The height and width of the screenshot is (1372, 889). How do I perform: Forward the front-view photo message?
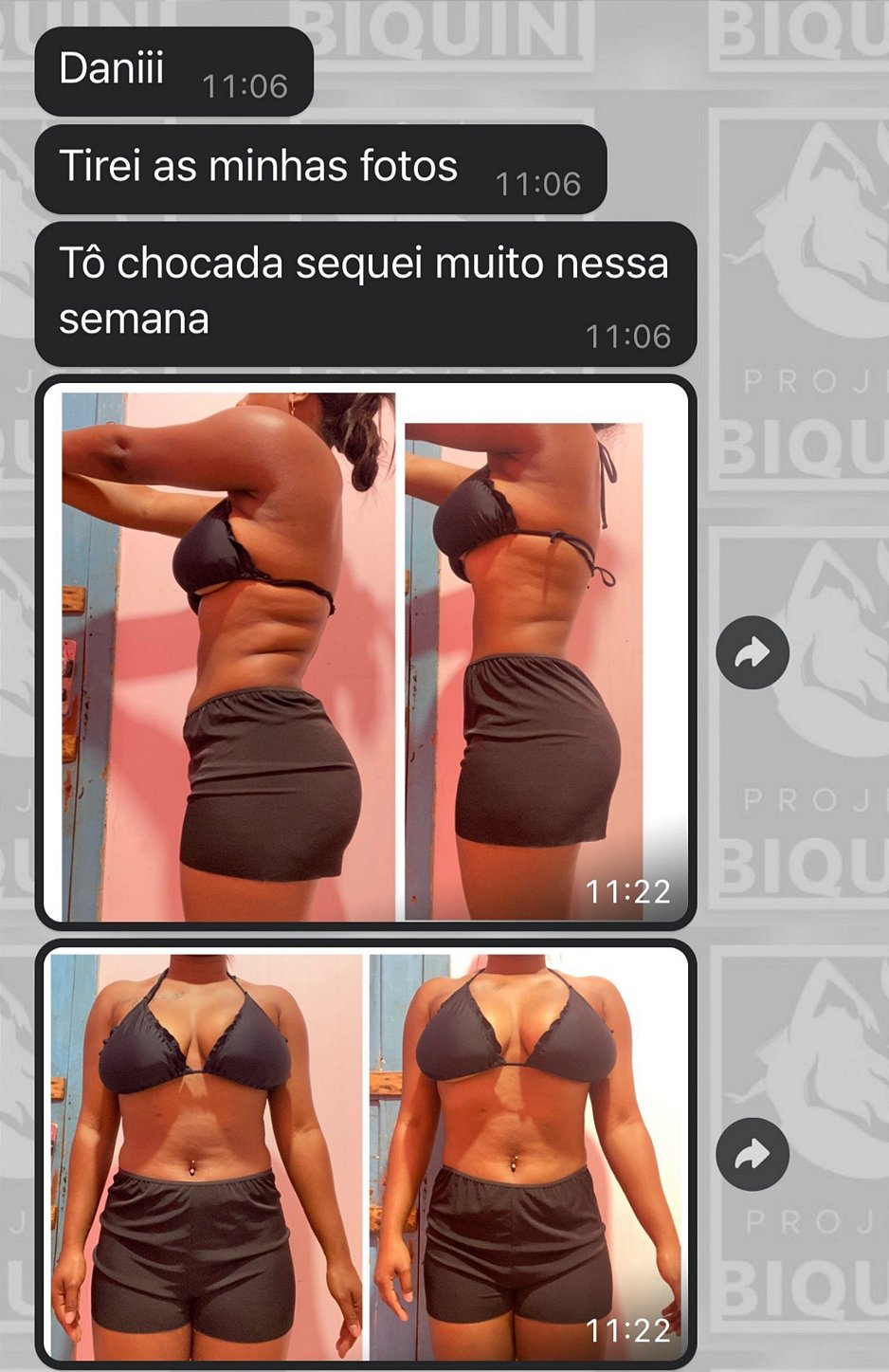pos(753,1154)
